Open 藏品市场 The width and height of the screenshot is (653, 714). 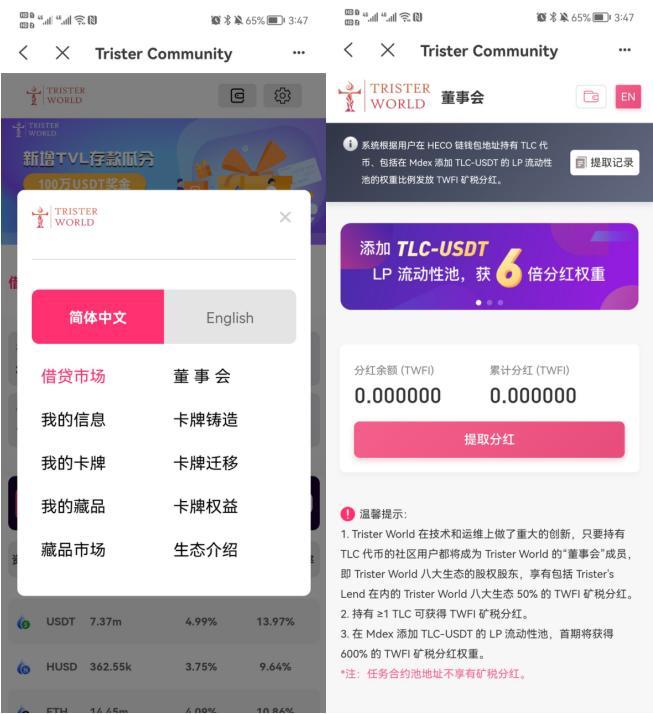[73, 549]
